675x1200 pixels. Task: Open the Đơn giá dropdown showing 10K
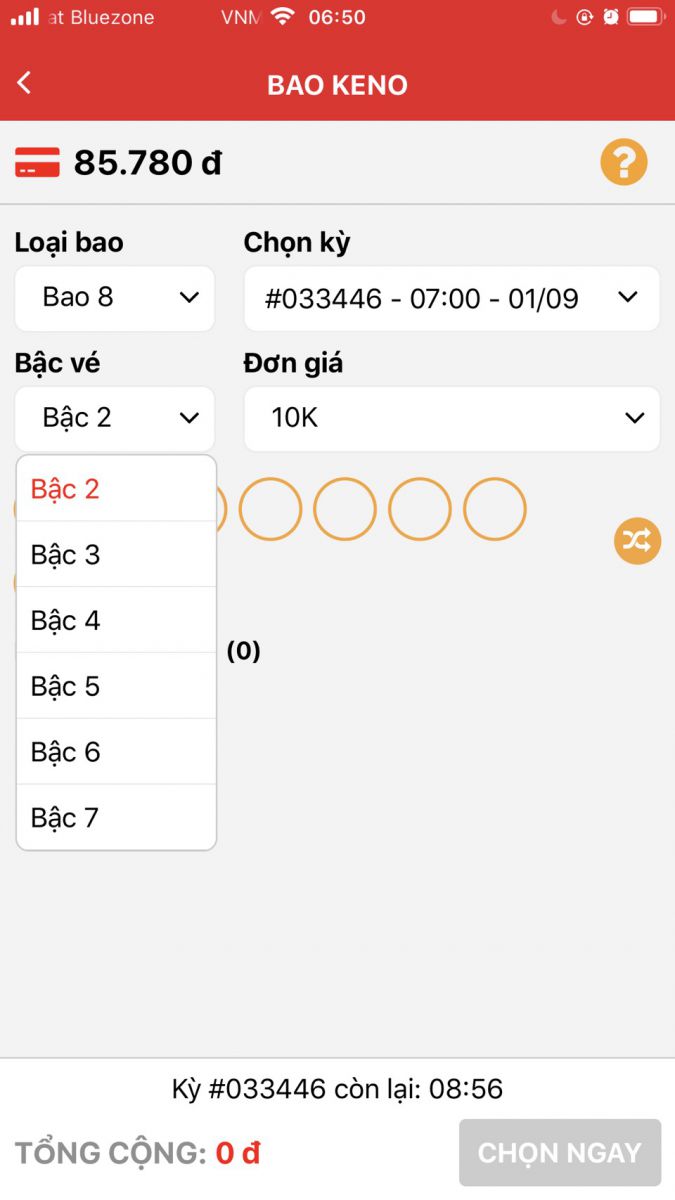[452, 418]
